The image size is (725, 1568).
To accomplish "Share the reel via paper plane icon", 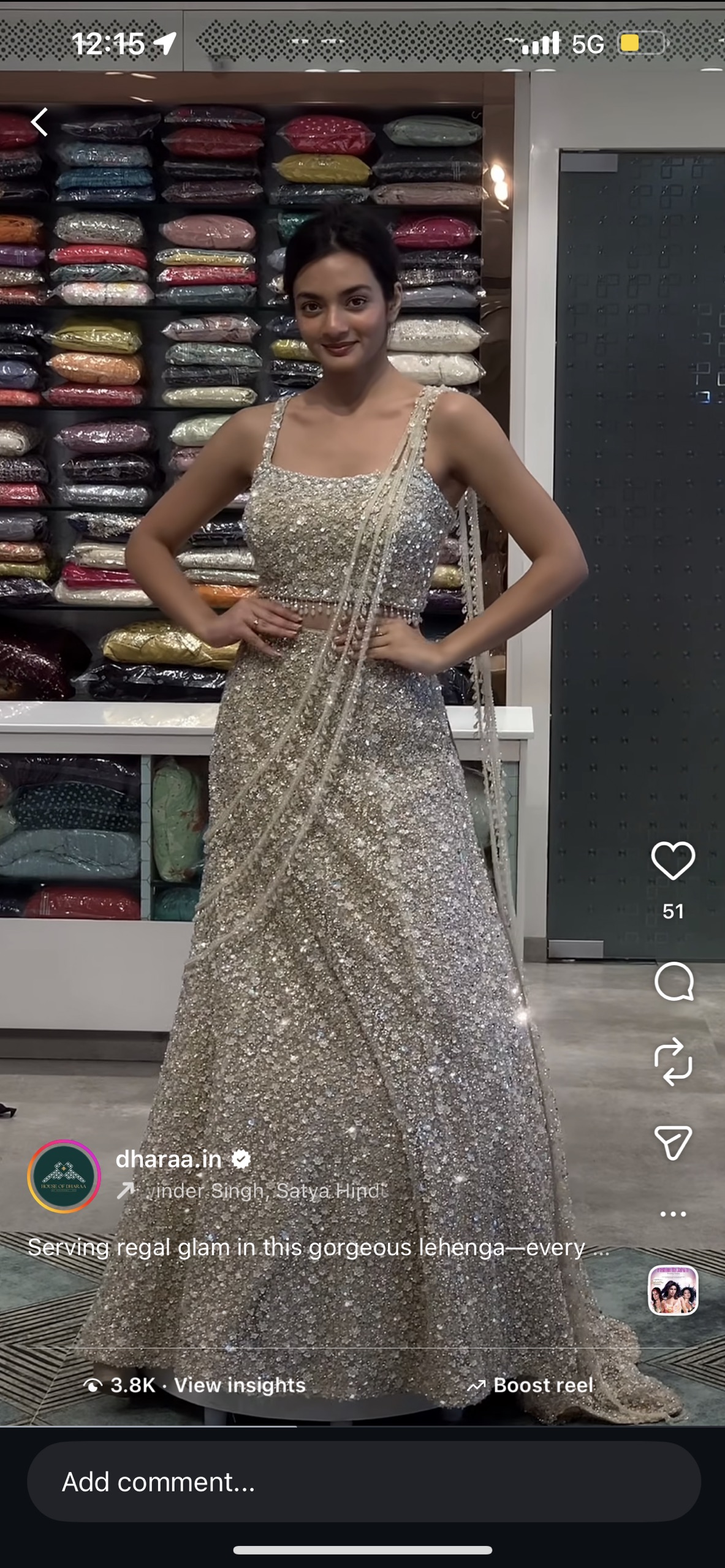I will pos(673,1142).
